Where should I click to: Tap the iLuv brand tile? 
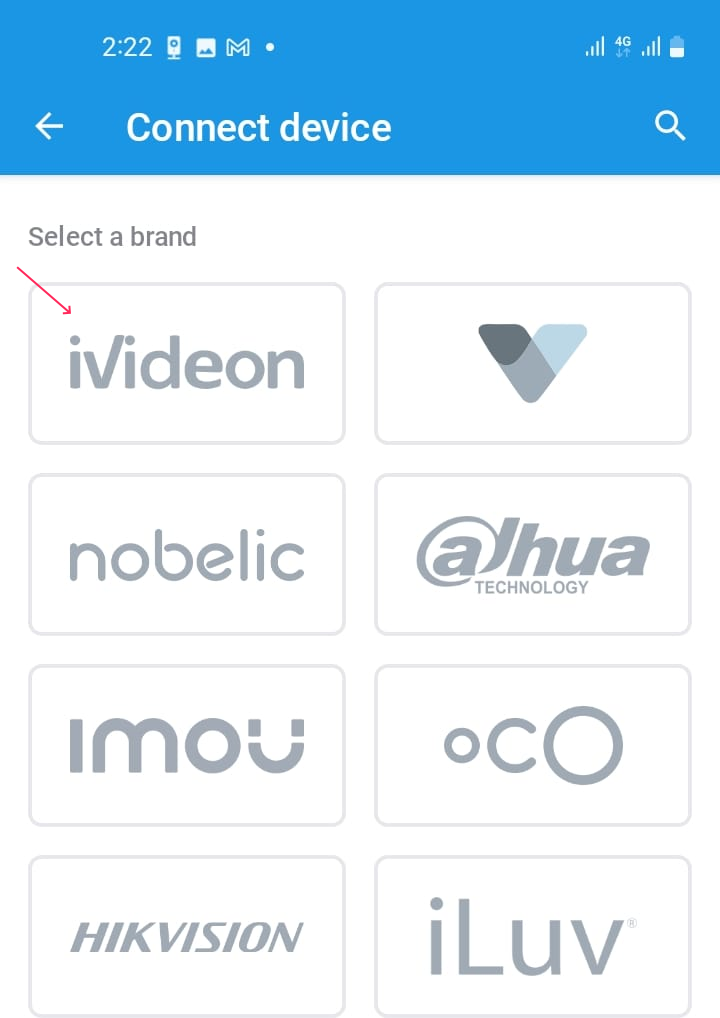(x=532, y=935)
